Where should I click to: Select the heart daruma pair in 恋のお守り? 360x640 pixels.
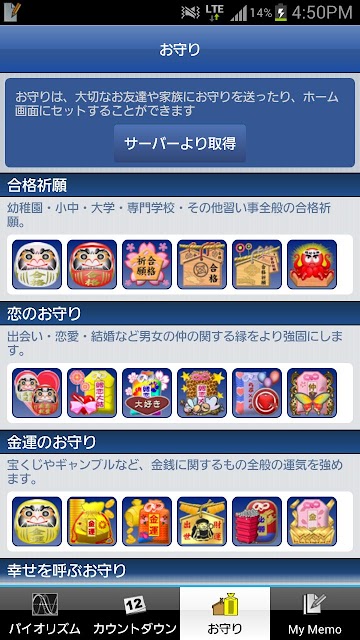coord(37,393)
